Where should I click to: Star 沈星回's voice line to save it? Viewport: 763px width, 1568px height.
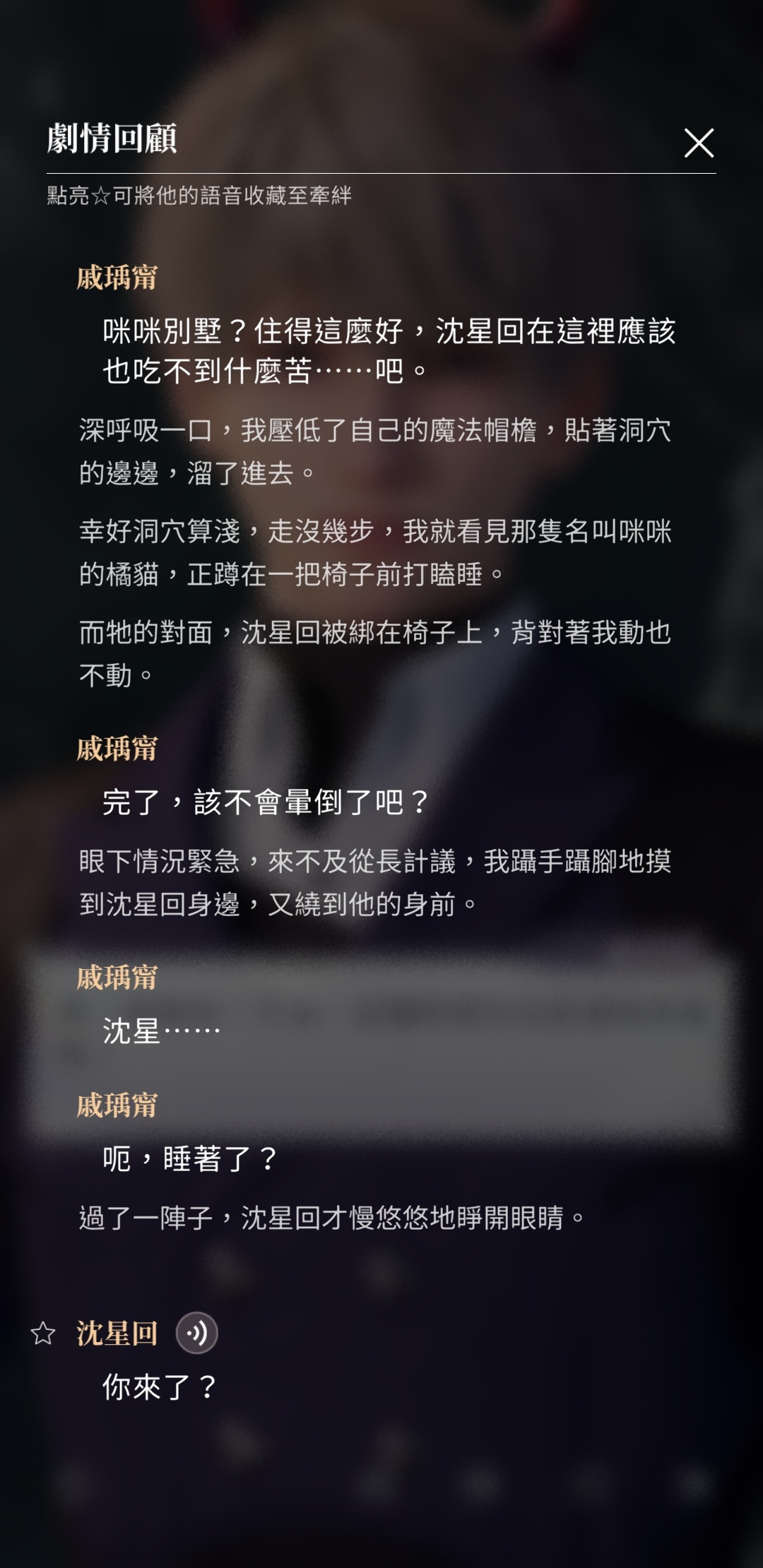[43, 1334]
